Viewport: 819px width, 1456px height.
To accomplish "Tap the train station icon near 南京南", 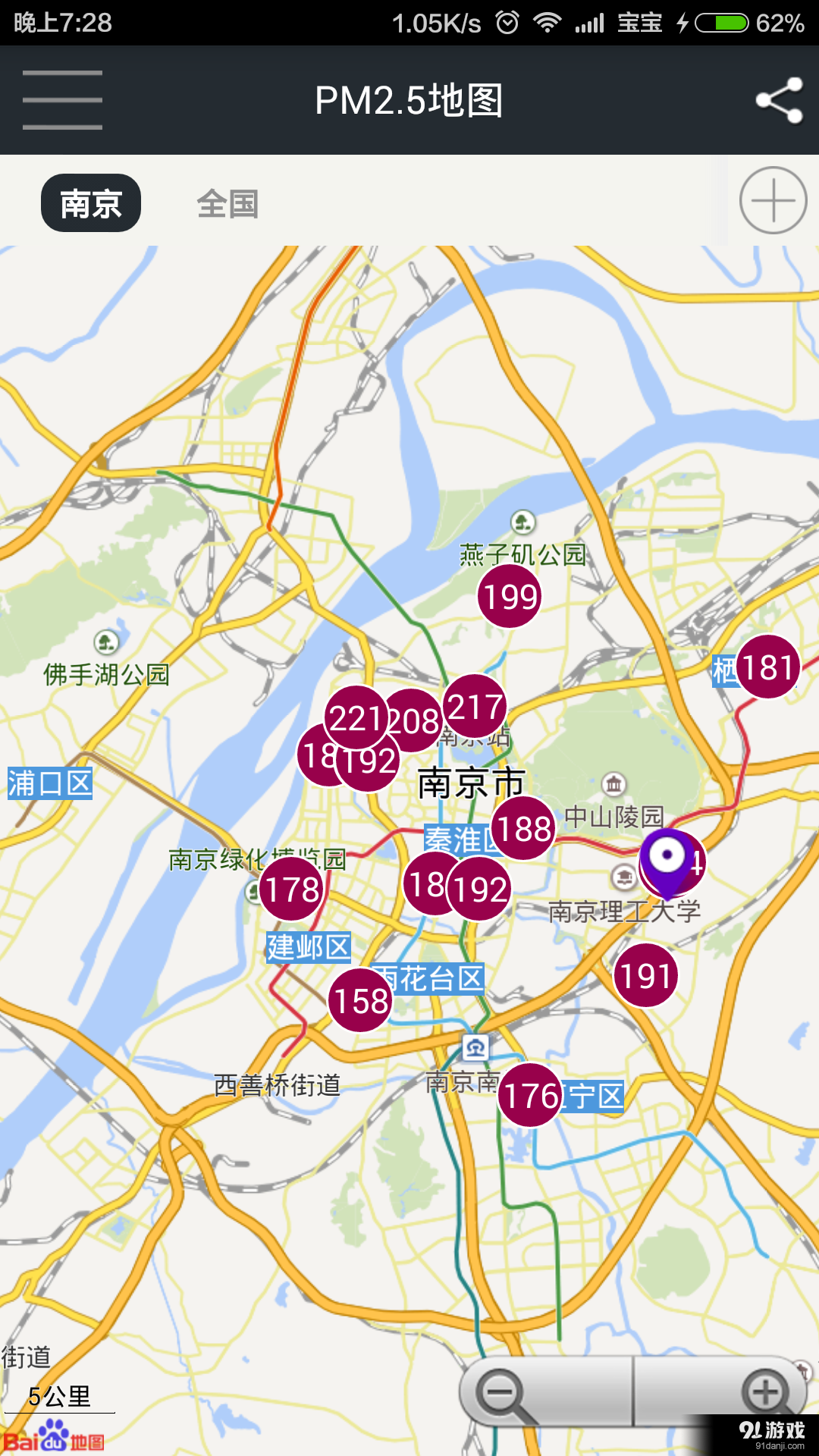I will [x=476, y=1049].
